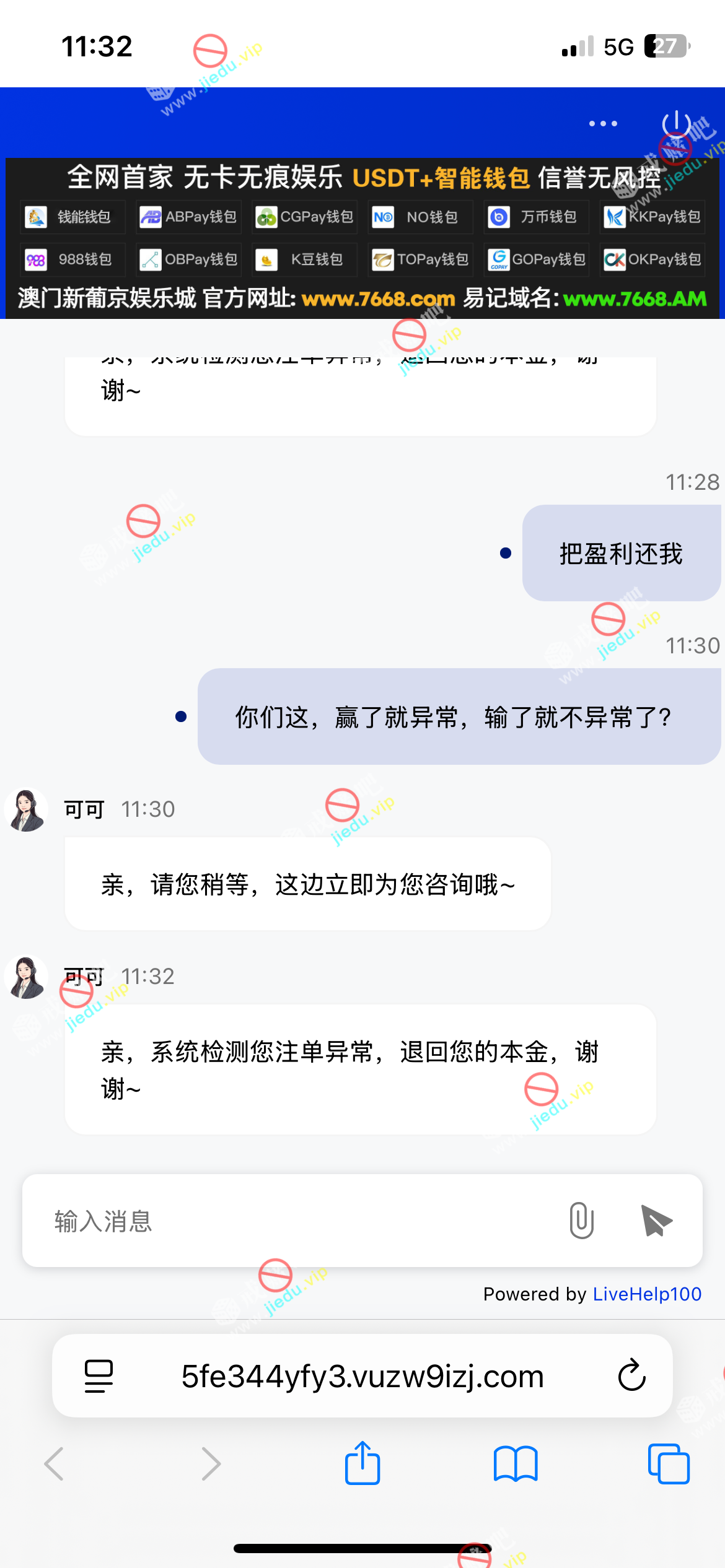This screenshot has width=725, height=1568.
Task: Open Safari page settings menu
Action: 99,1376
